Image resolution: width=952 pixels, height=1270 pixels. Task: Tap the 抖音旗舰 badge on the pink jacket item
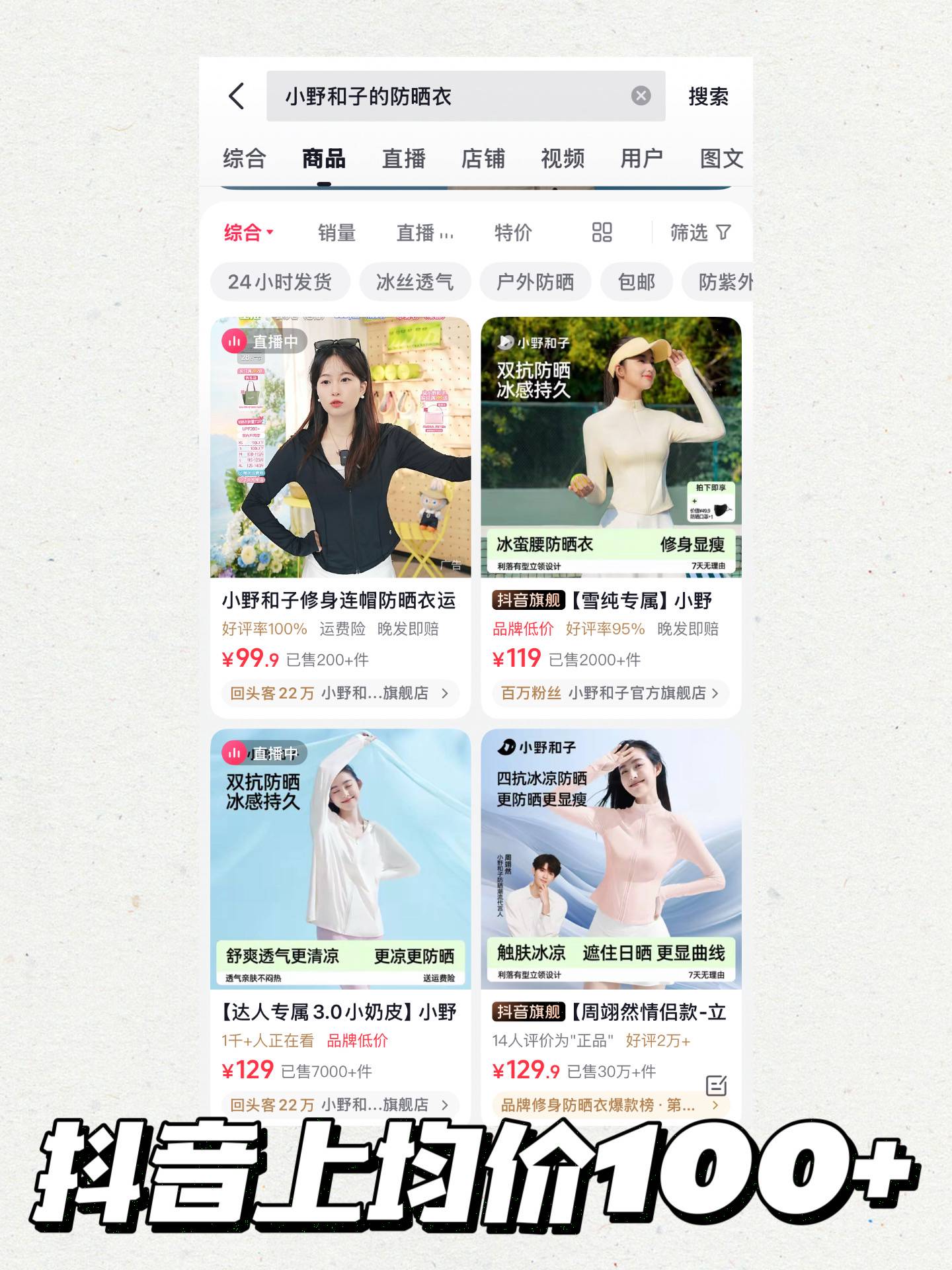pyautogui.click(x=527, y=1013)
